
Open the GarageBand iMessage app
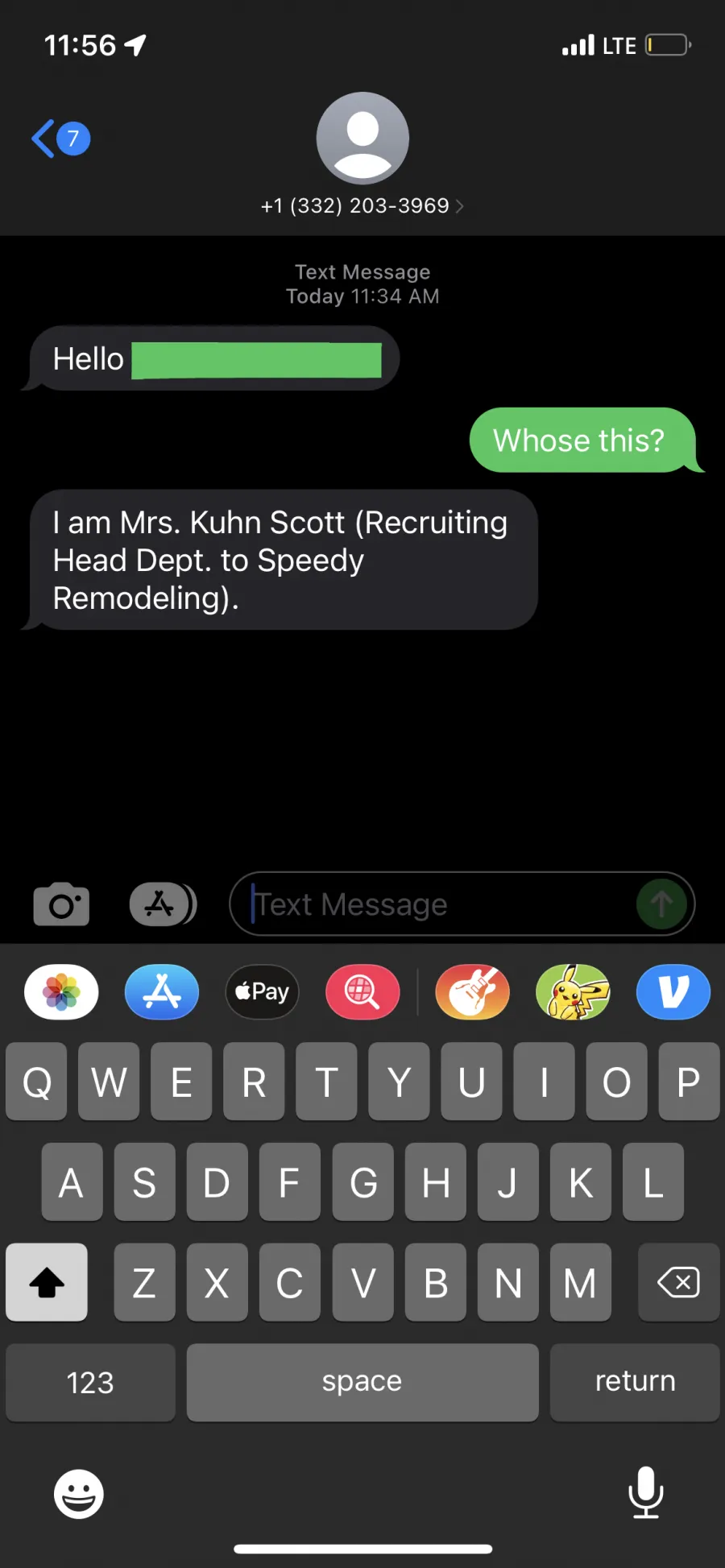(473, 991)
